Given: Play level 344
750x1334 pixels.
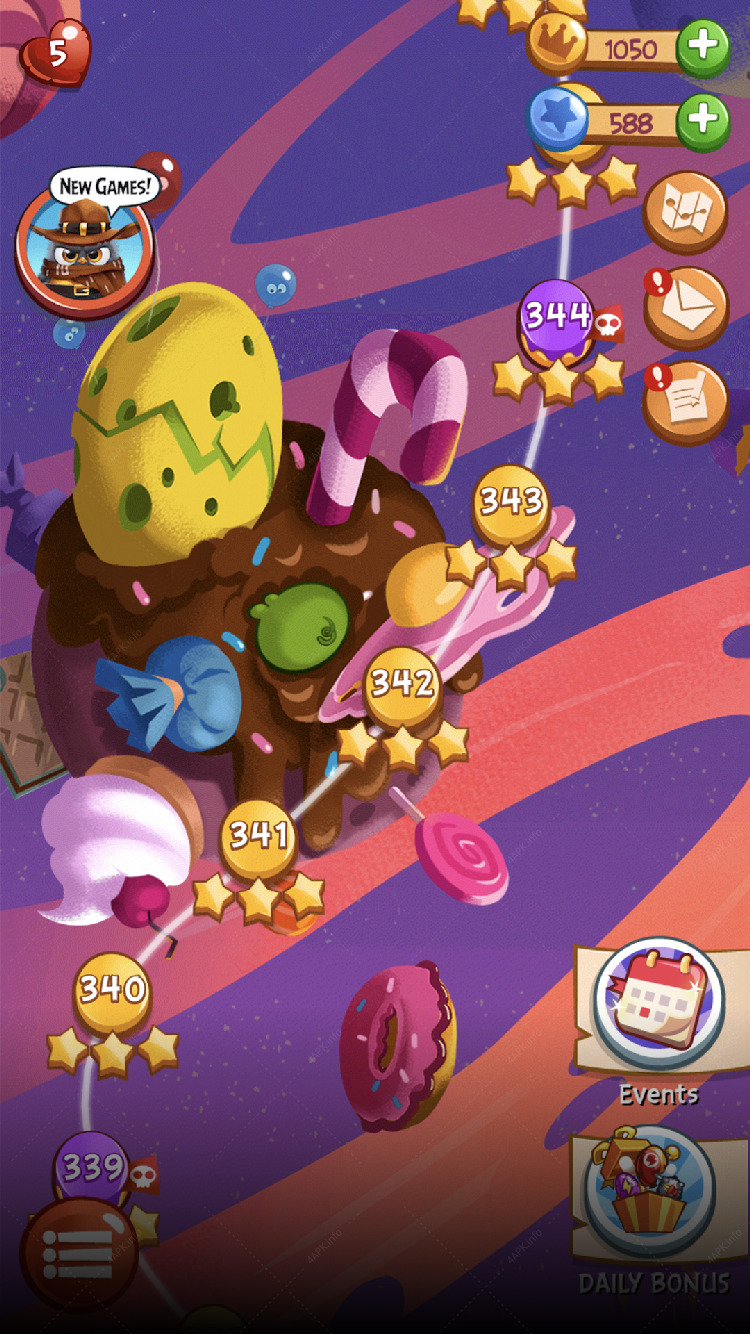Looking at the screenshot, I should pos(557,318).
